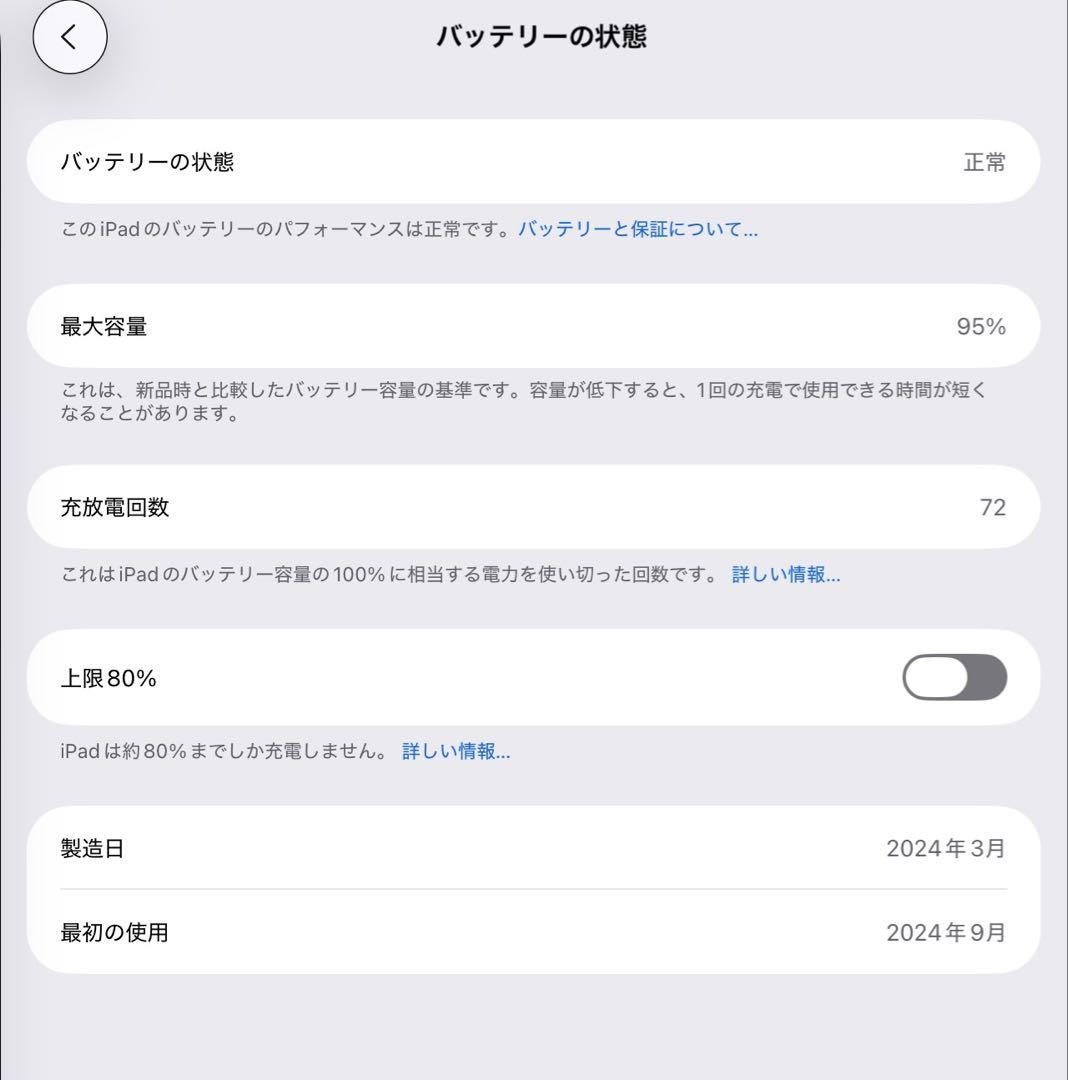Disable the 上限80% charging limit switch
Screen dimensions: 1068x1080
[954, 677]
